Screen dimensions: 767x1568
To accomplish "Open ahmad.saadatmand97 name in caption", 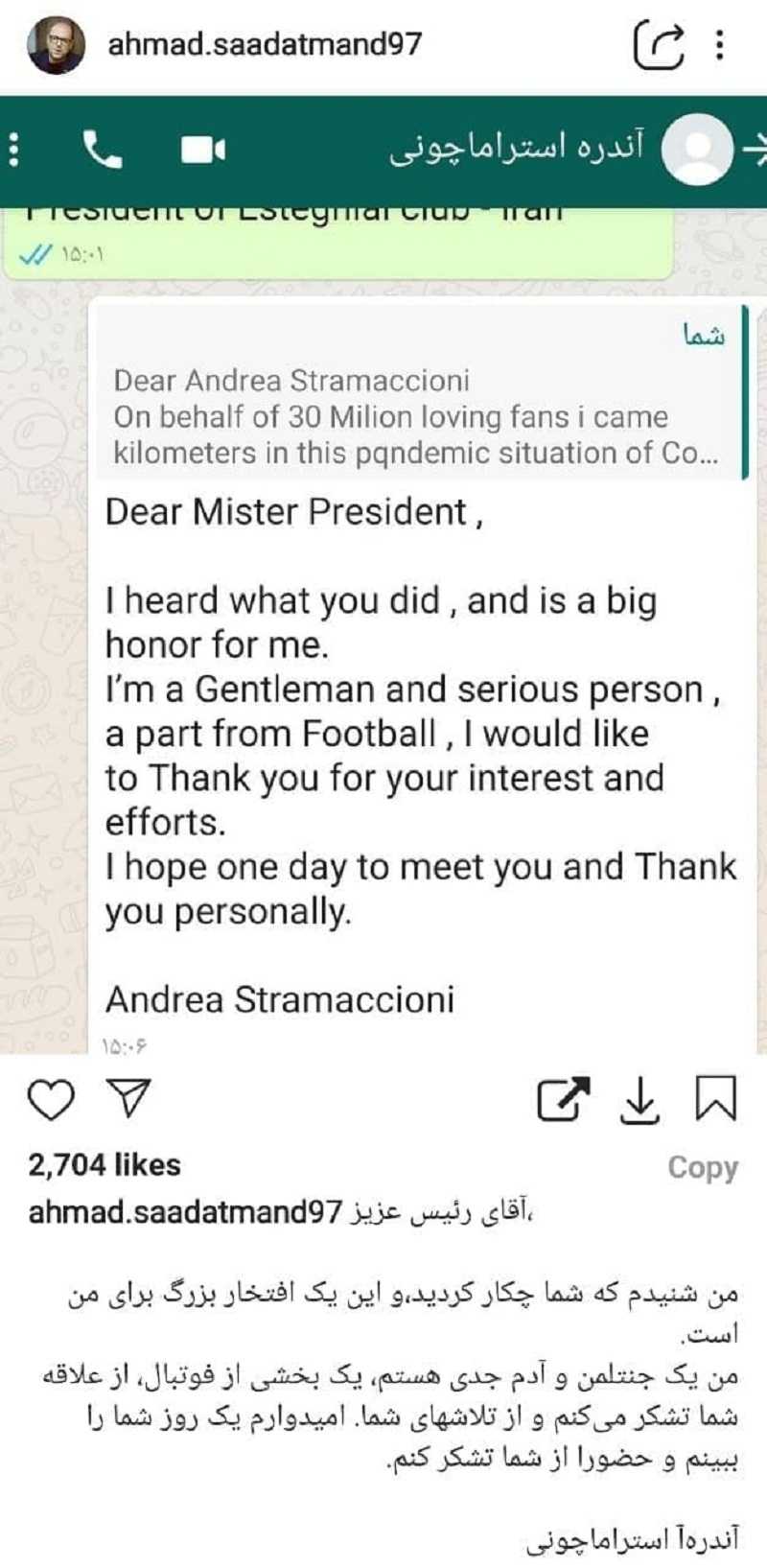I will [x=184, y=1212].
